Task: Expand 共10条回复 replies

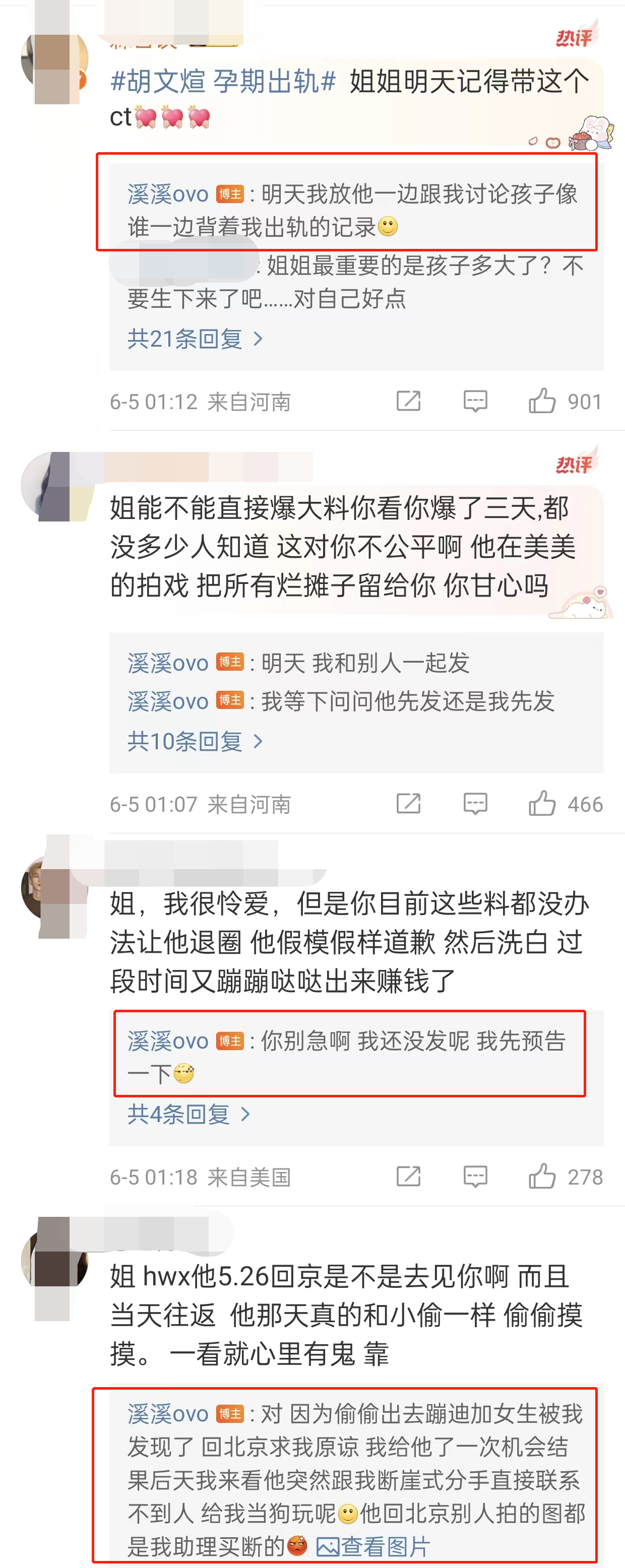Action: (195, 741)
